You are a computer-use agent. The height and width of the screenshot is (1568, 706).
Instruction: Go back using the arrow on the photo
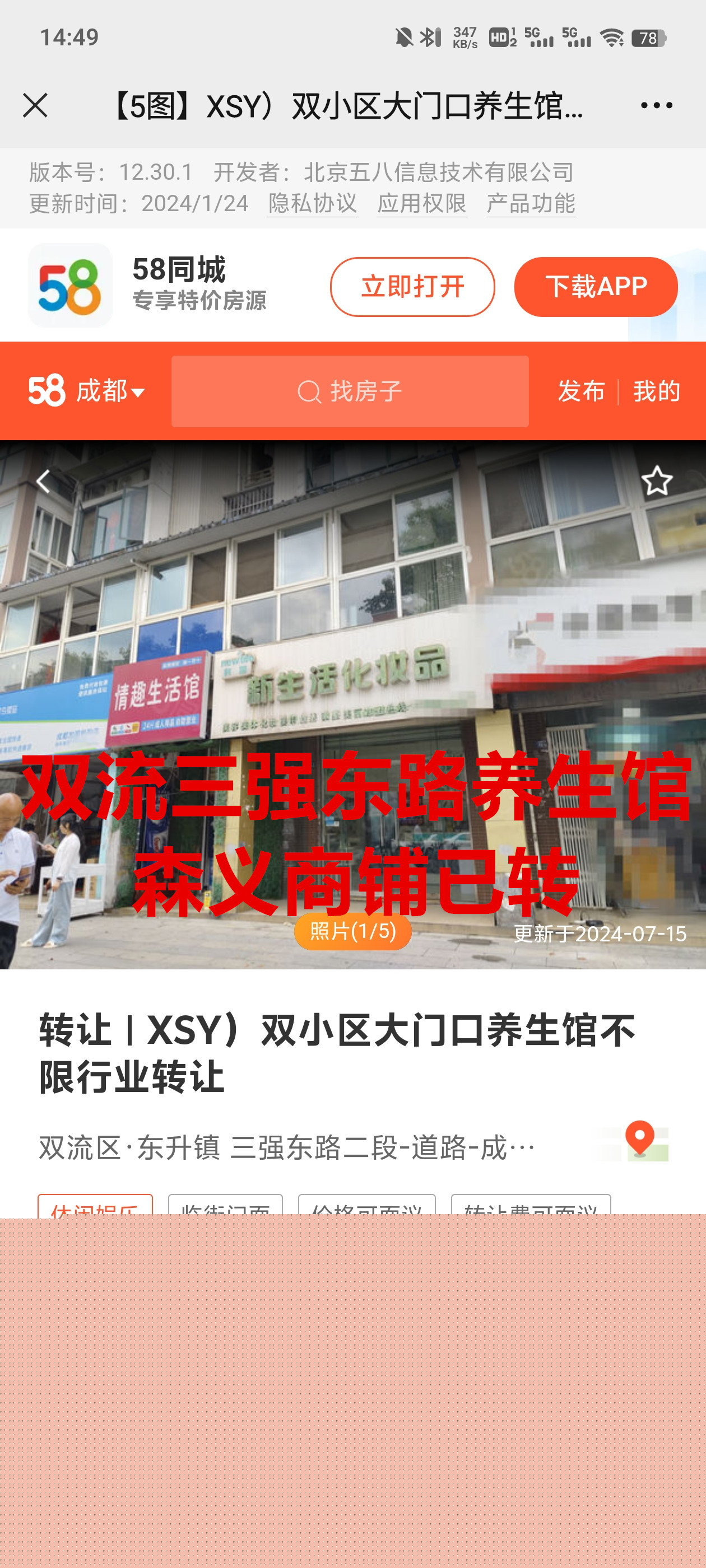coord(43,482)
